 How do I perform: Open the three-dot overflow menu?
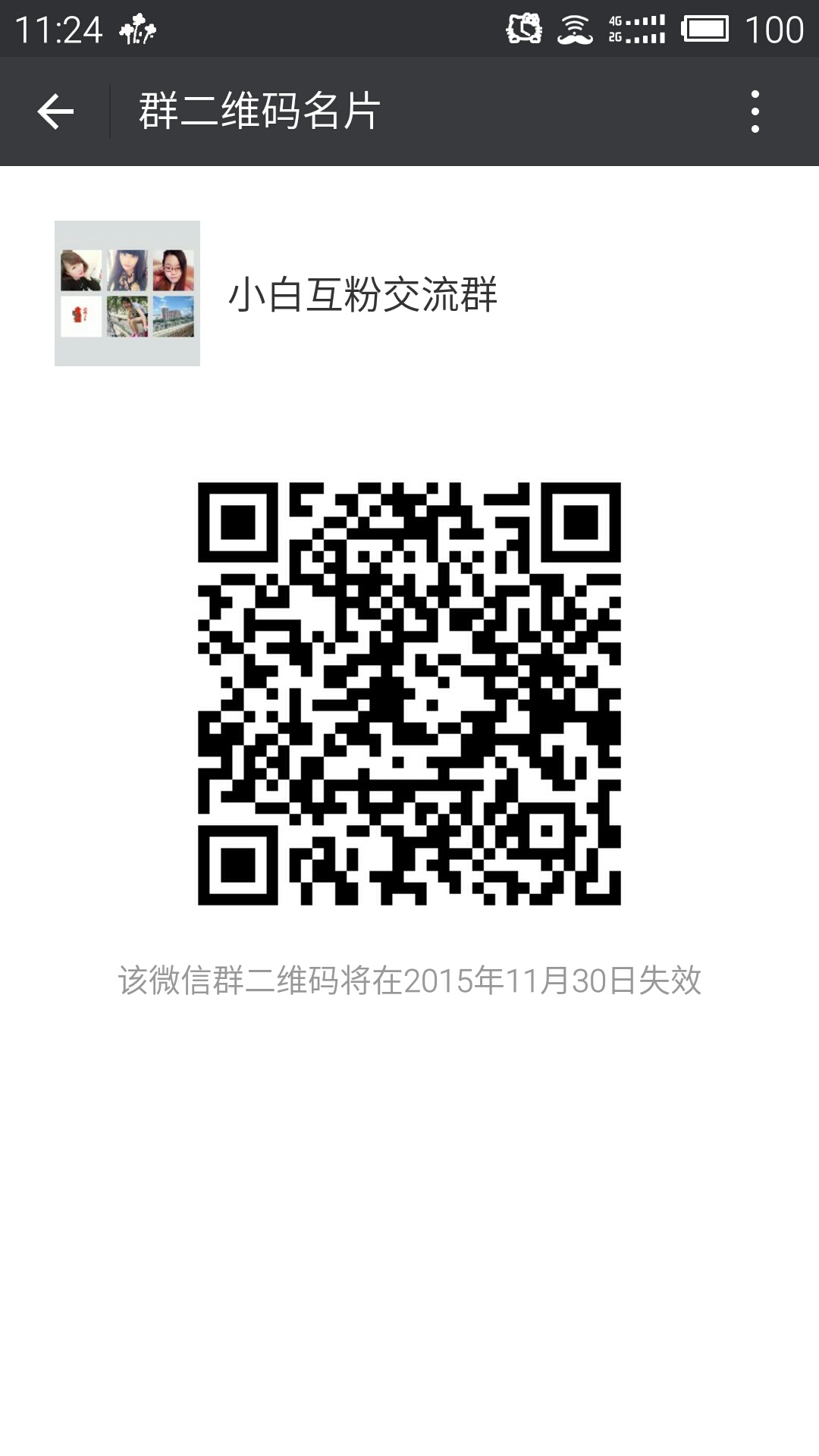point(755,111)
